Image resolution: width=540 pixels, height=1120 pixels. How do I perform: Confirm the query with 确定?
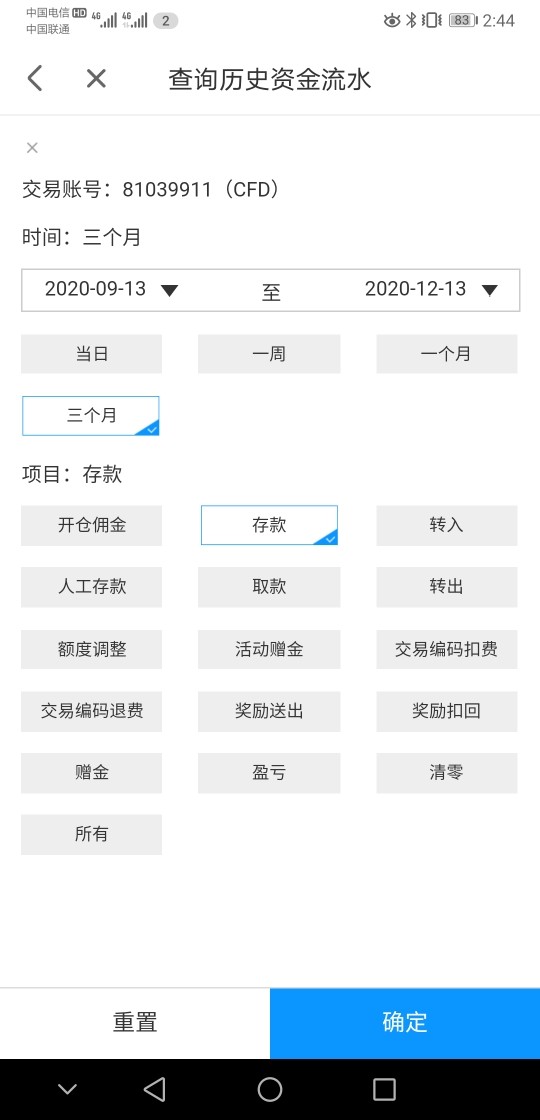click(405, 1023)
